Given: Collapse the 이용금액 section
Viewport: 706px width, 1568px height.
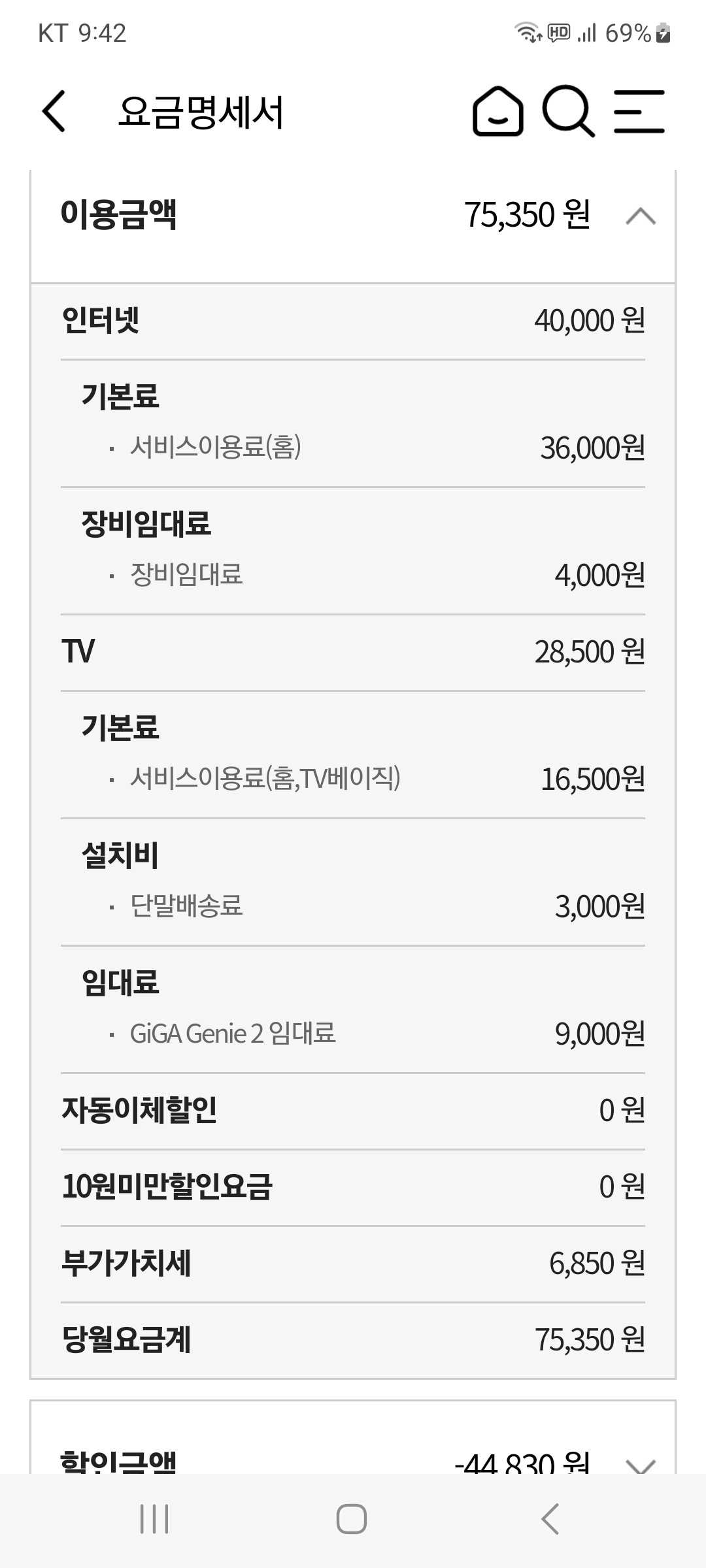Looking at the screenshot, I should [x=641, y=216].
